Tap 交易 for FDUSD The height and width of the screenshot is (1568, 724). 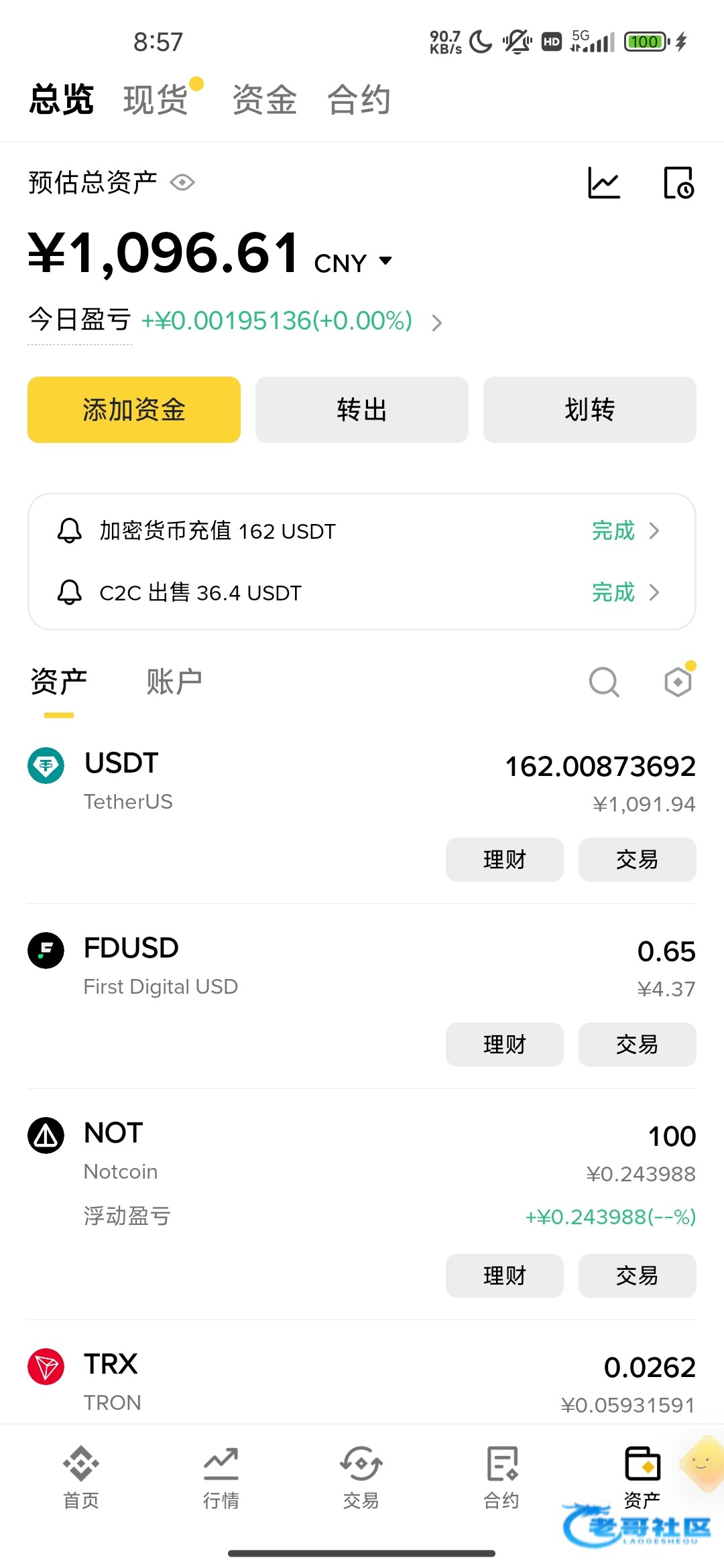click(638, 1045)
